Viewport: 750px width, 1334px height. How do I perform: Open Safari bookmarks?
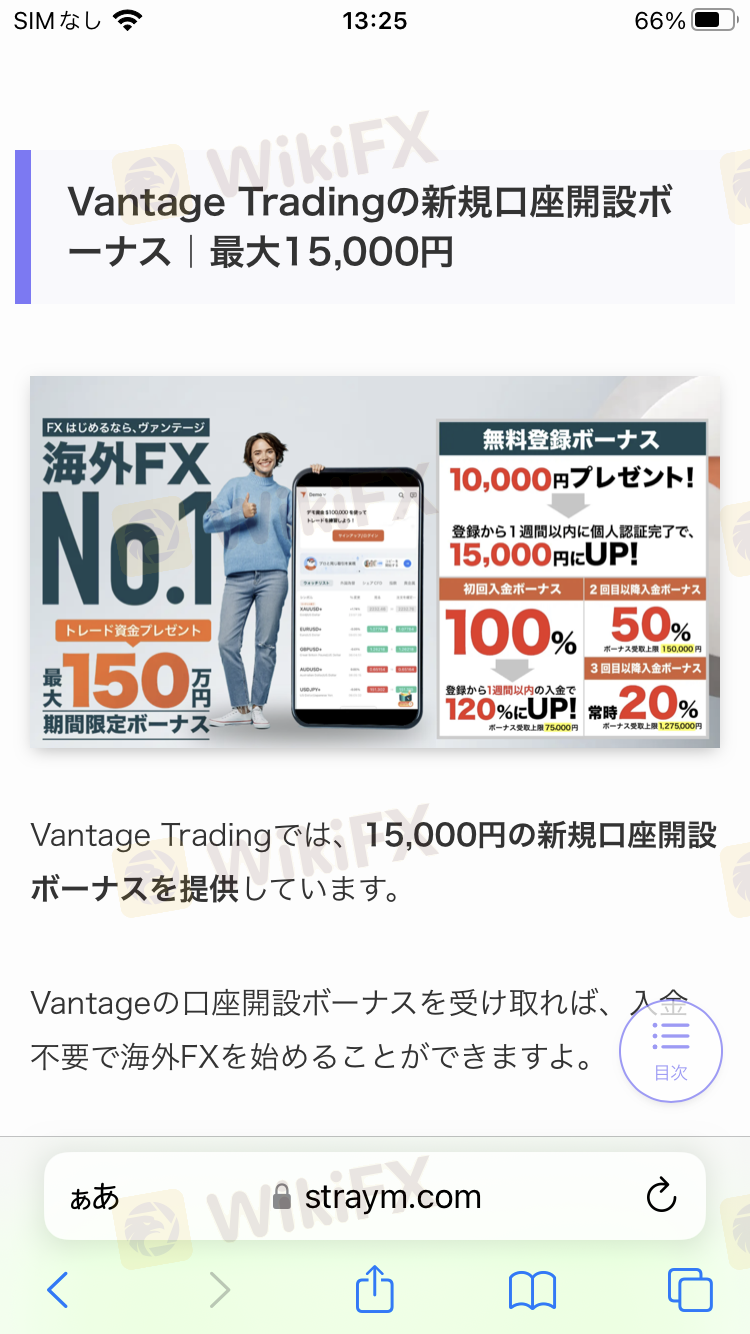[532, 1291]
